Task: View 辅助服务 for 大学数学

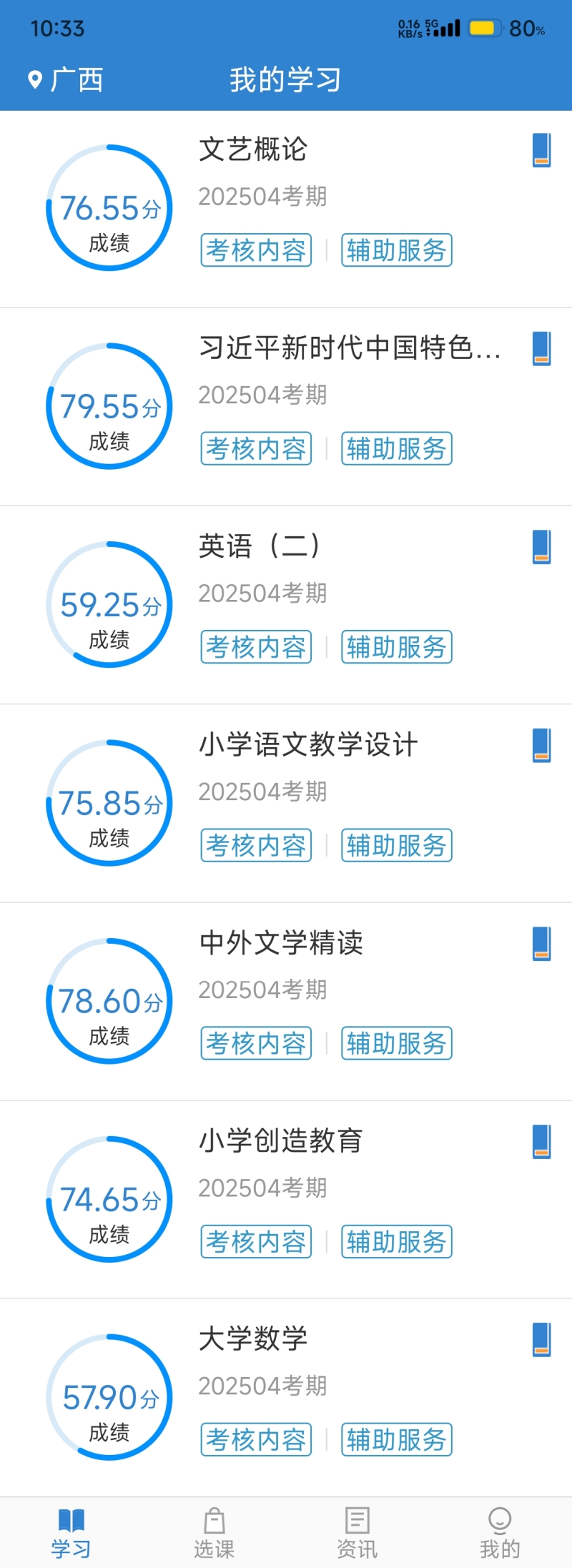Action: pos(396,1439)
